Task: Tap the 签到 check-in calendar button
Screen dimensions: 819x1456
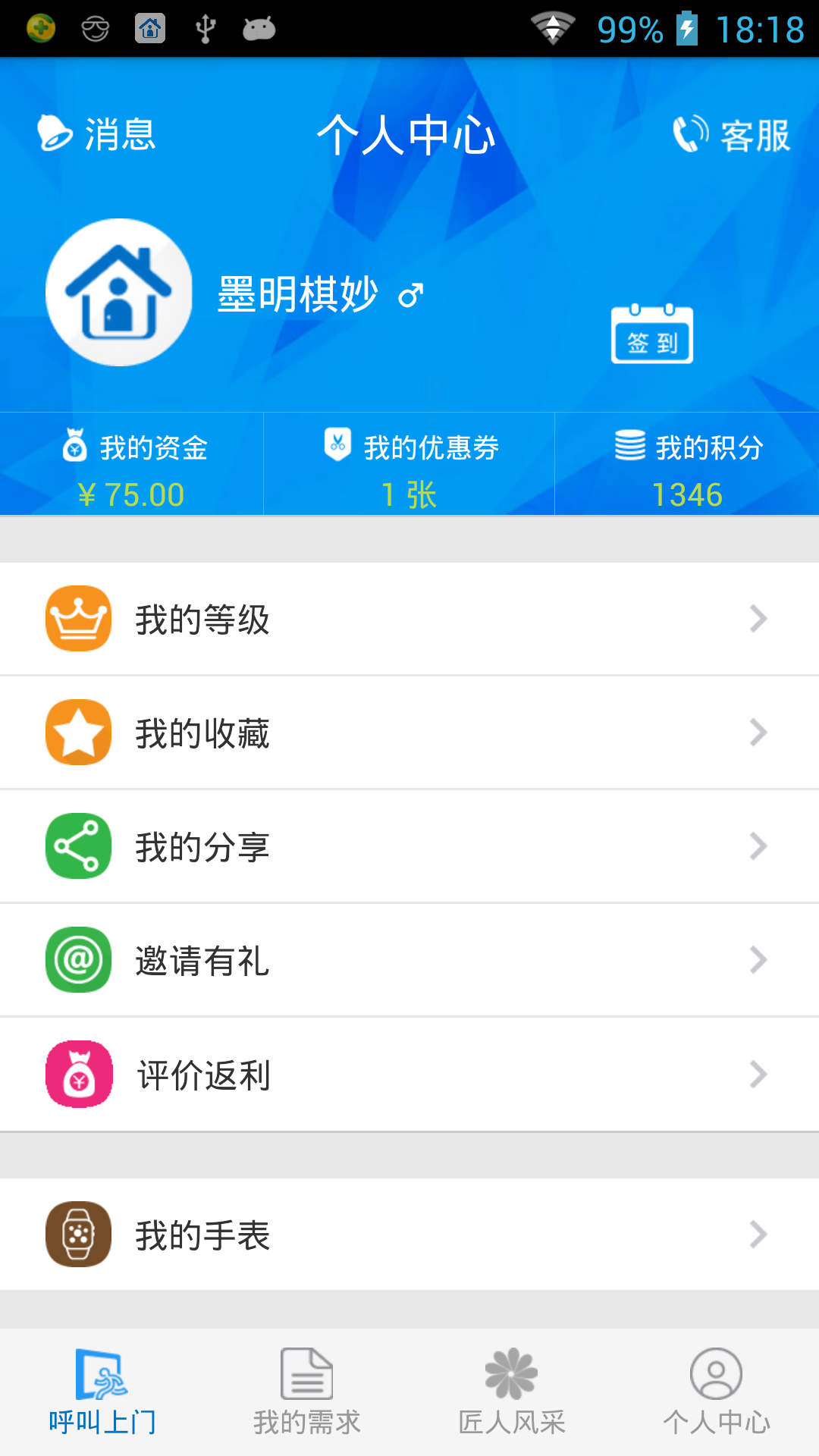Action: (652, 335)
